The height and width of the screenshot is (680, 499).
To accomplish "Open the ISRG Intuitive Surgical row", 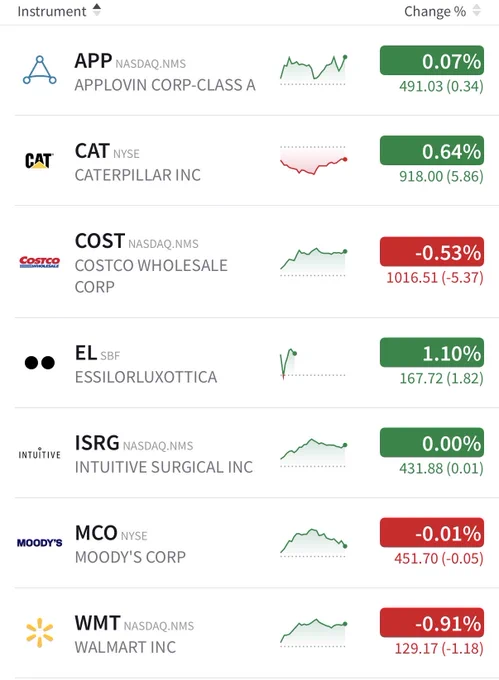I will (257, 453).
